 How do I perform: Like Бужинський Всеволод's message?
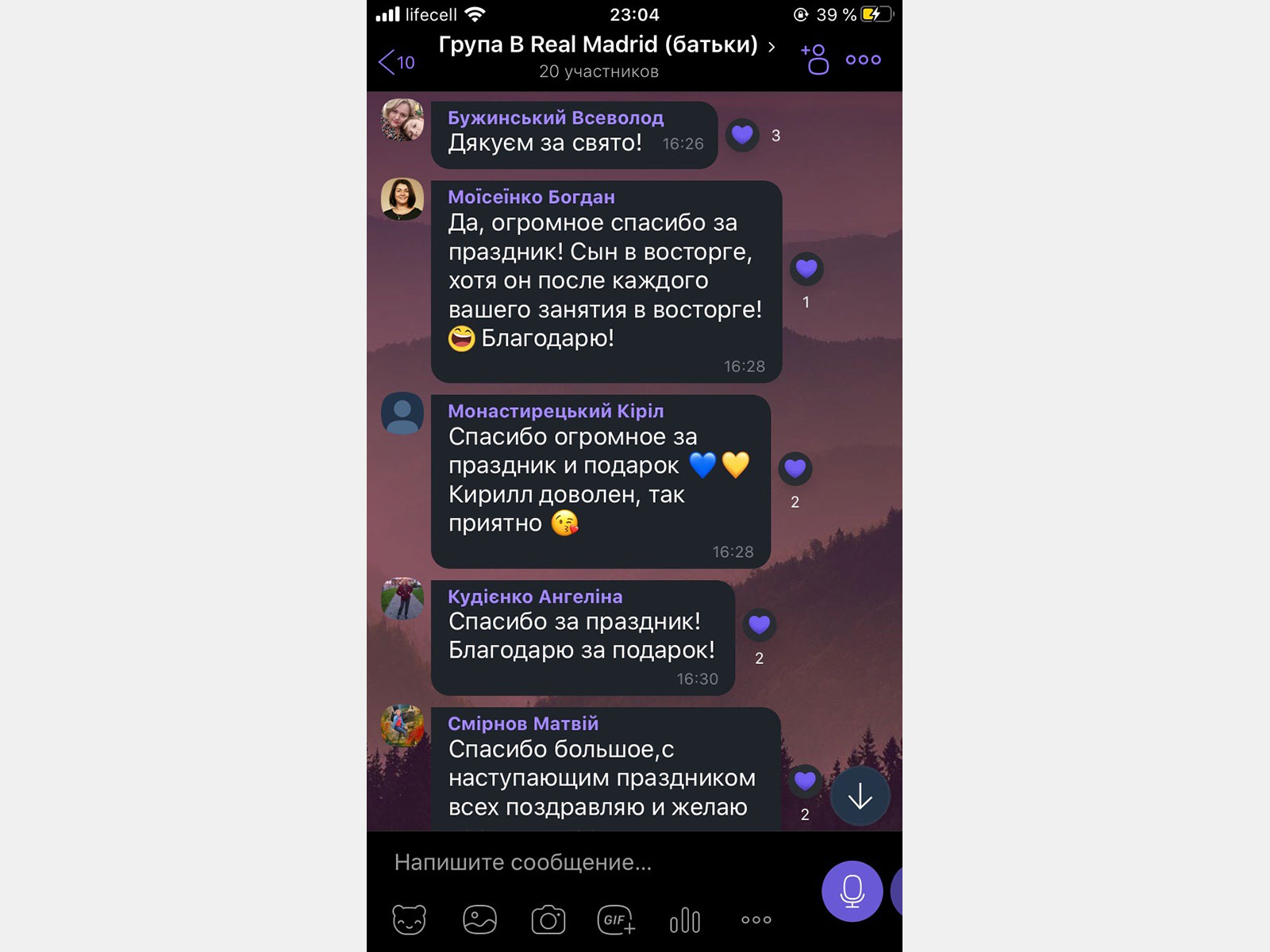[x=742, y=136]
